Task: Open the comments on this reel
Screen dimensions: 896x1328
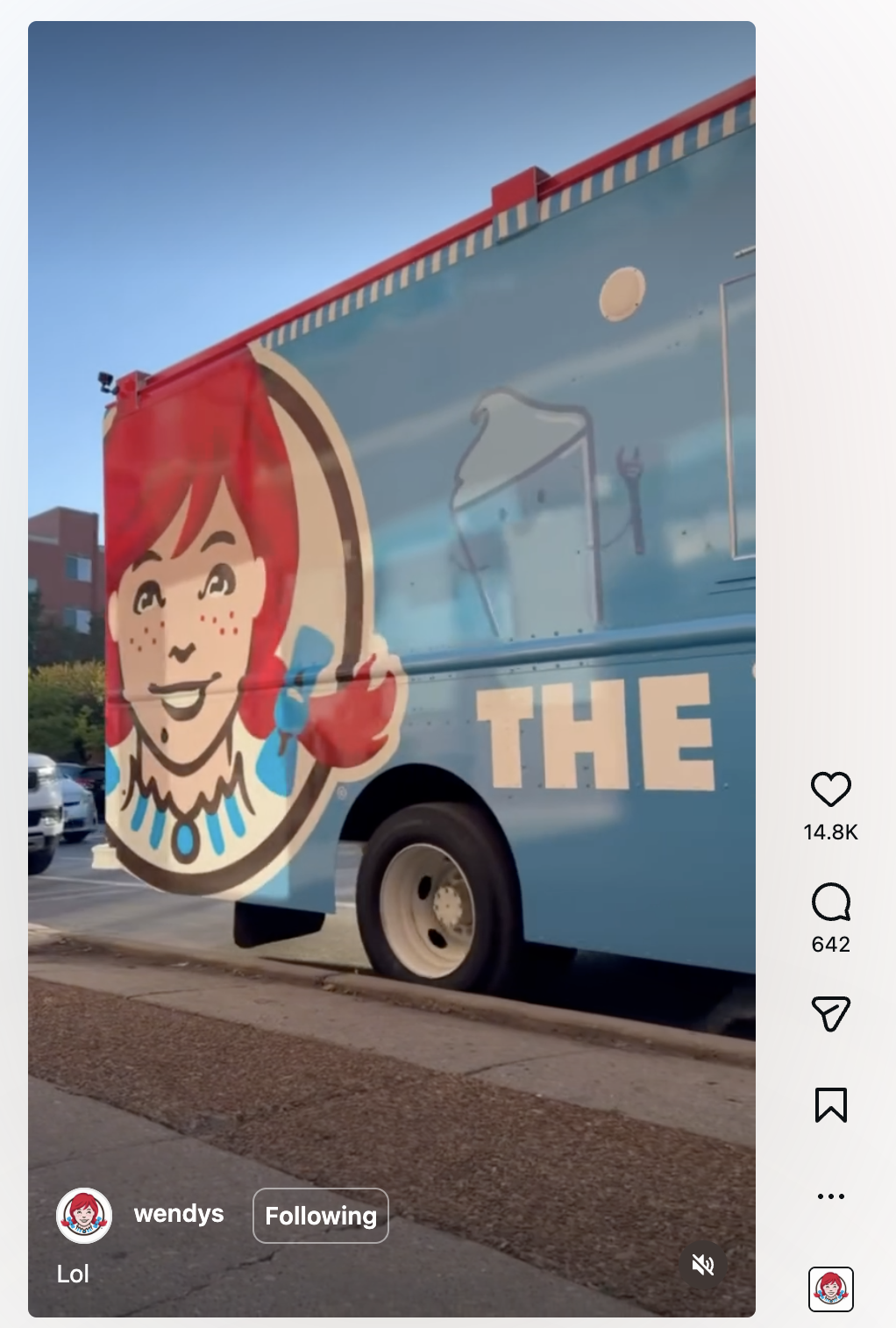Action: tap(830, 903)
